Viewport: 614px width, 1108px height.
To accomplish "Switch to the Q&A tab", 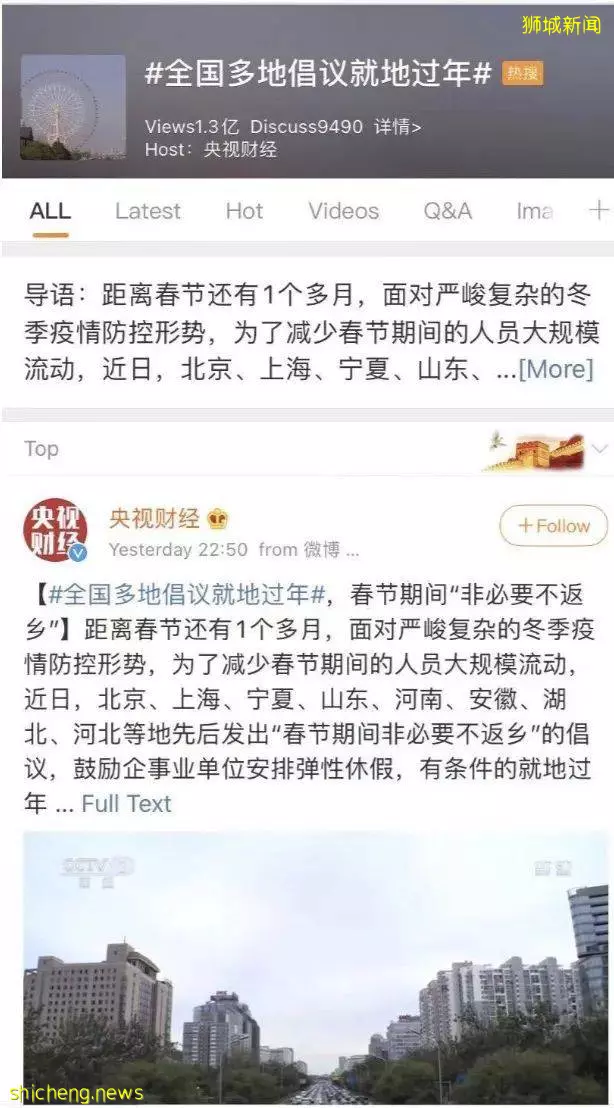I will [x=447, y=211].
